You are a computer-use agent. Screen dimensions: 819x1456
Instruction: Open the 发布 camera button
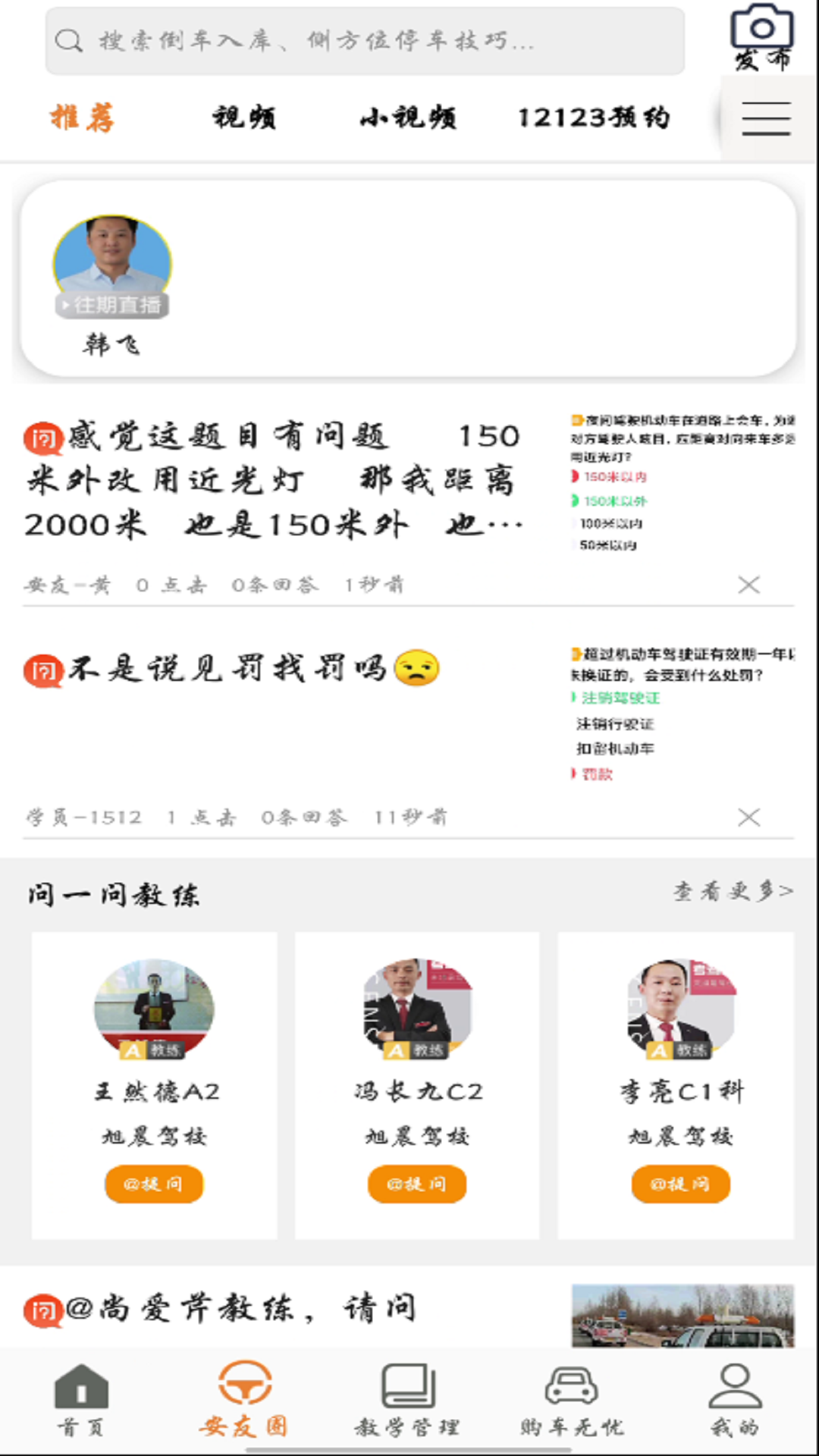(x=761, y=38)
